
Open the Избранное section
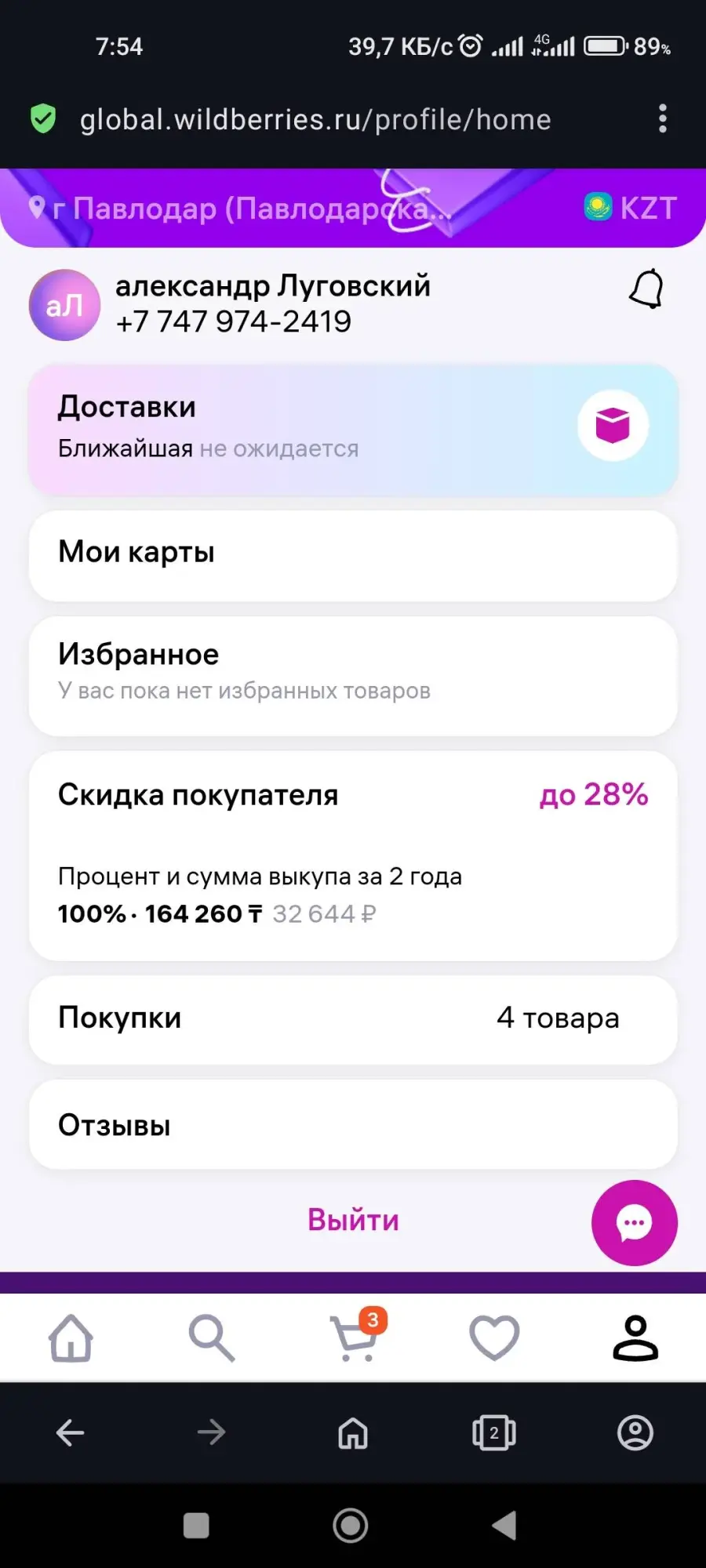coord(353,675)
